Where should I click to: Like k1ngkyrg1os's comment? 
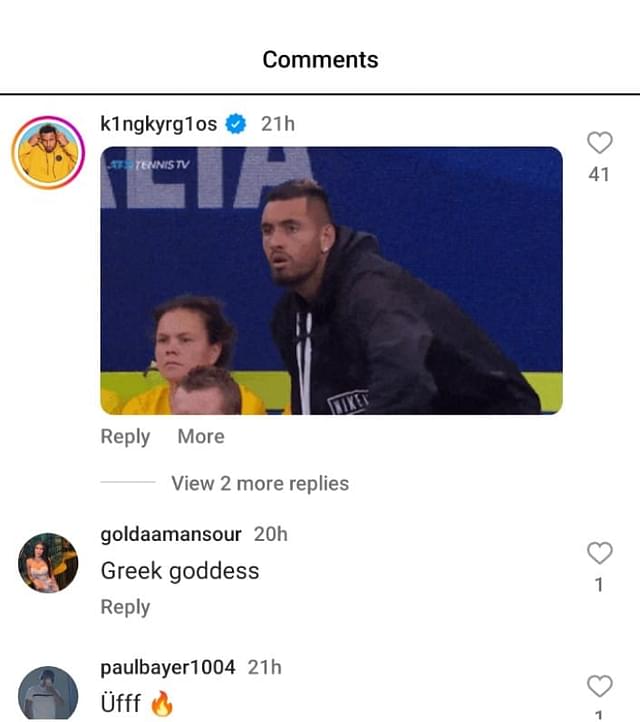[599, 143]
